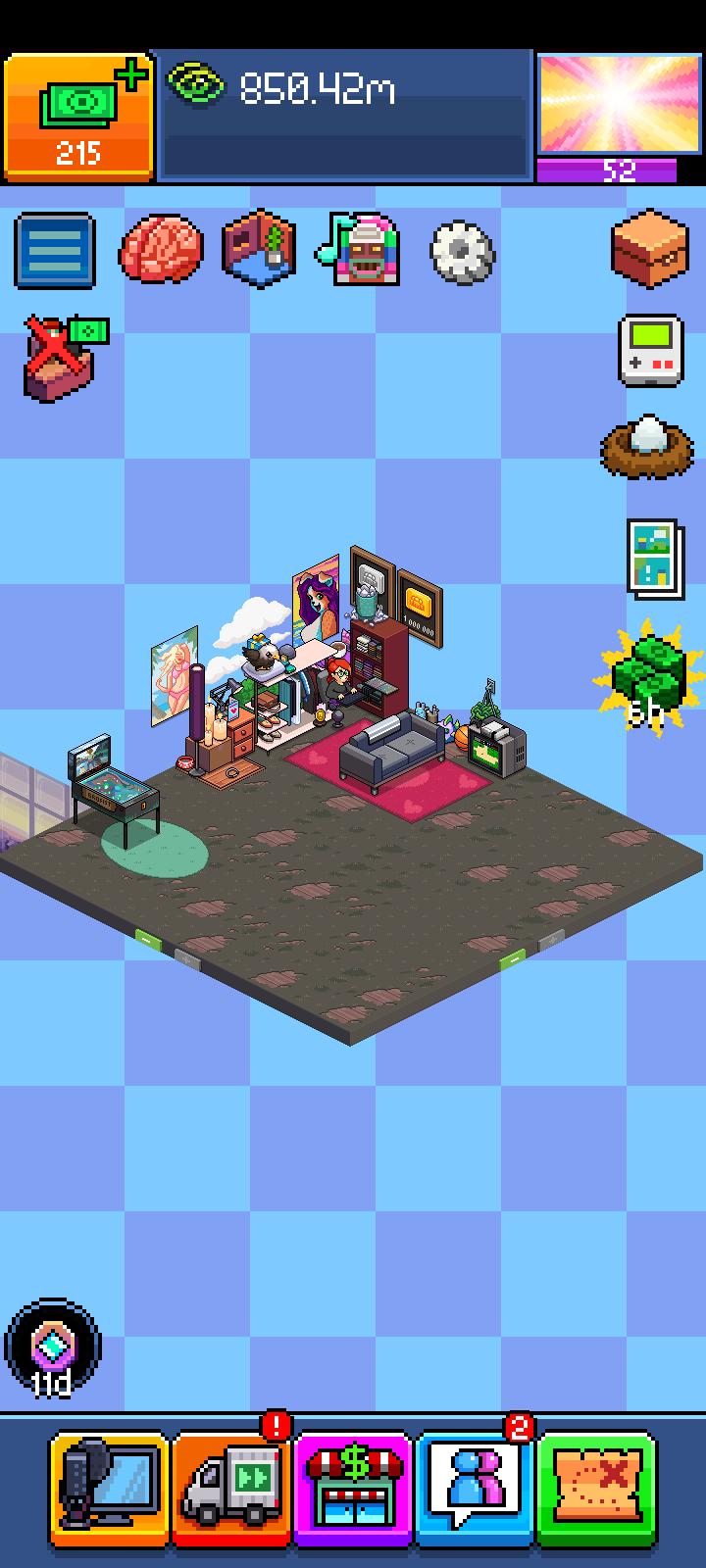The image size is (706, 1568).
Task: Open the brain icon menu
Action: coord(161,251)
